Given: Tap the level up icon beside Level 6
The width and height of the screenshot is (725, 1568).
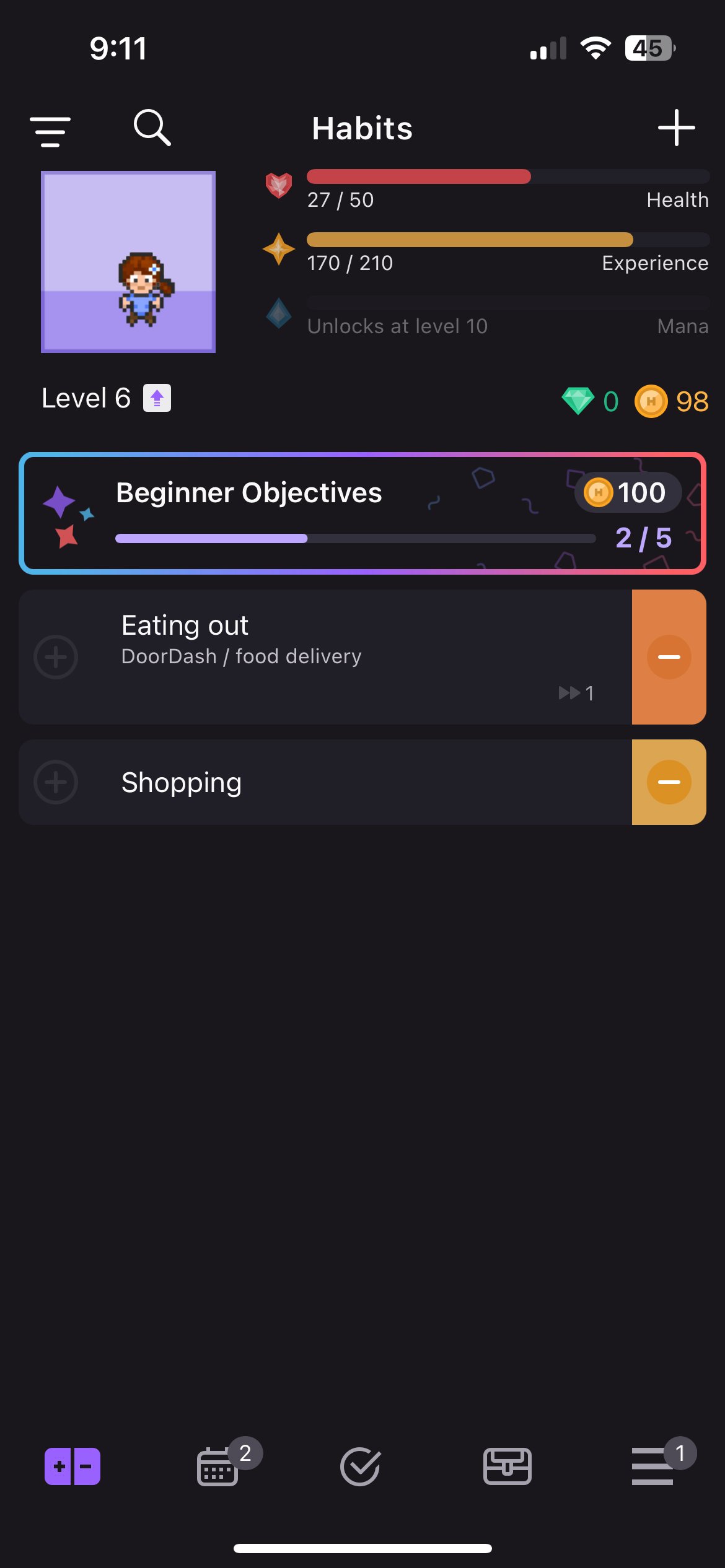Looking at the screenshot, I should pyautogui.click(x=157, y=398).
